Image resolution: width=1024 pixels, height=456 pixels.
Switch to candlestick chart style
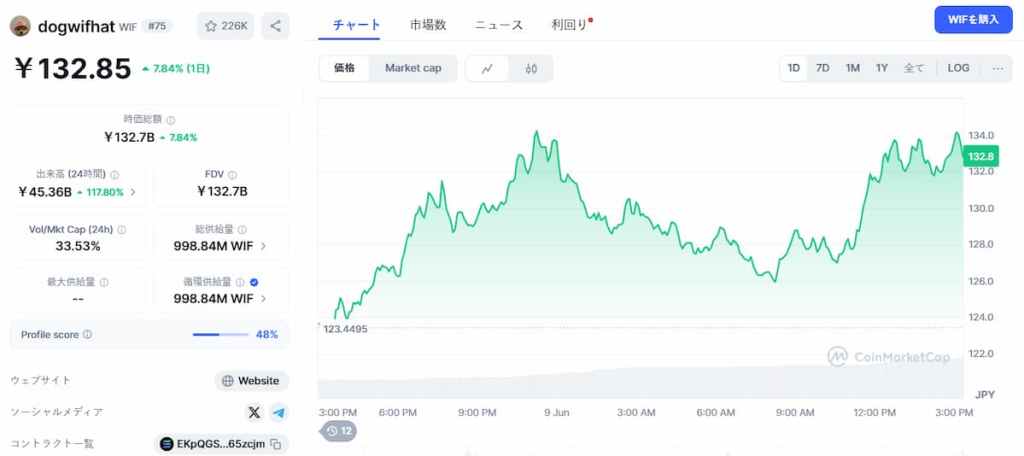[531, 69]
